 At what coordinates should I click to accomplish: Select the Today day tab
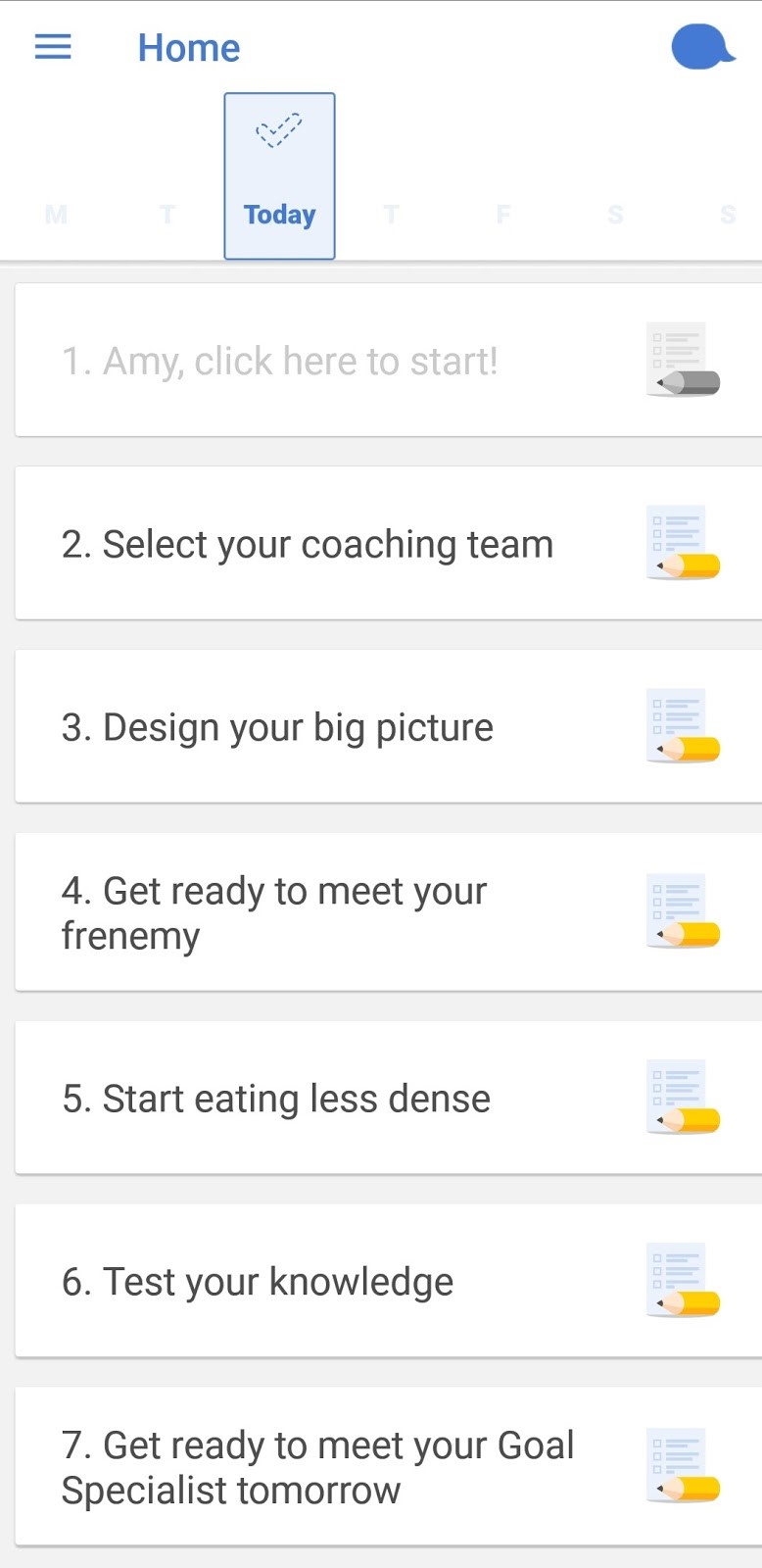(279, 176)
